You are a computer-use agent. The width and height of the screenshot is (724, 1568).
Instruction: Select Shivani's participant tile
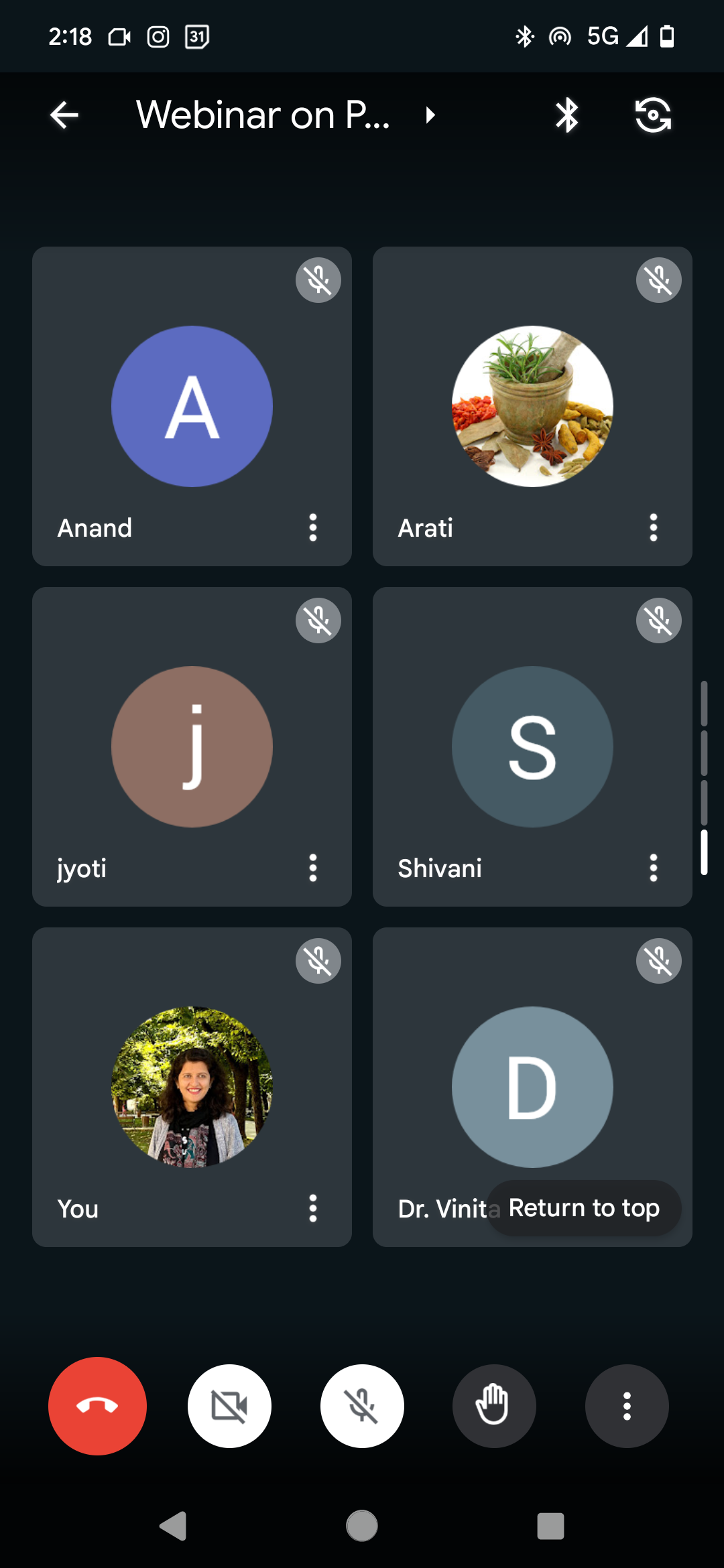point(532,746)
